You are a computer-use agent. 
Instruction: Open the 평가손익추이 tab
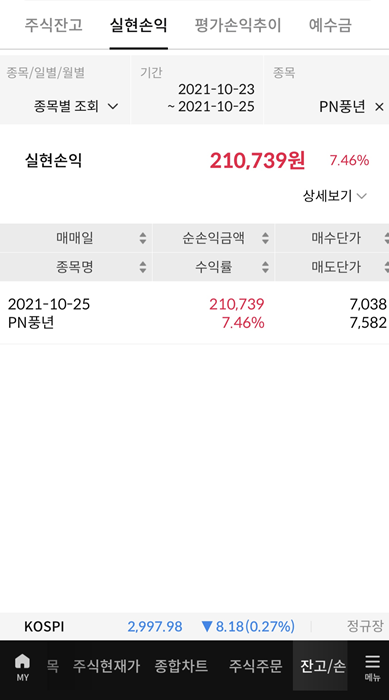click(238, 25)
